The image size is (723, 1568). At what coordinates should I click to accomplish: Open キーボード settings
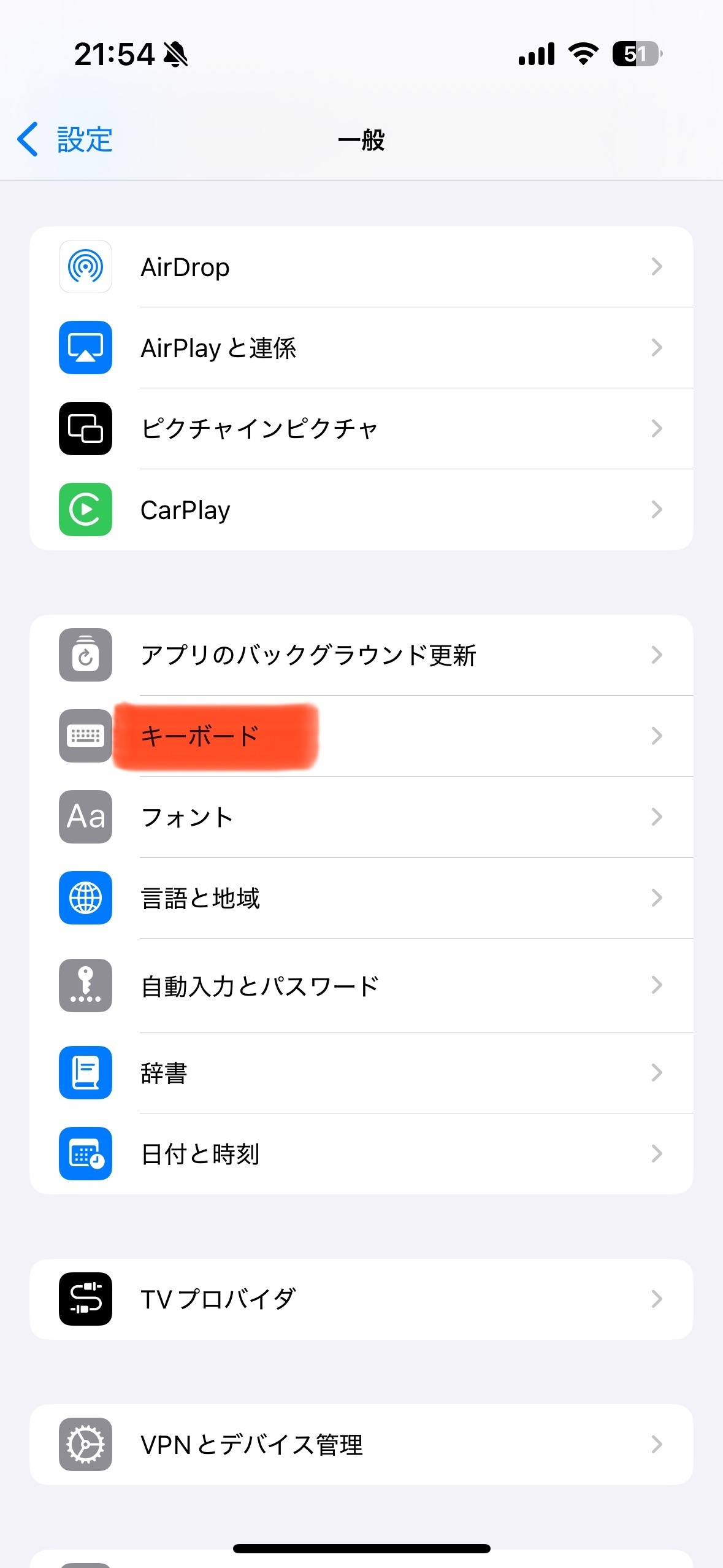[361, 736]
